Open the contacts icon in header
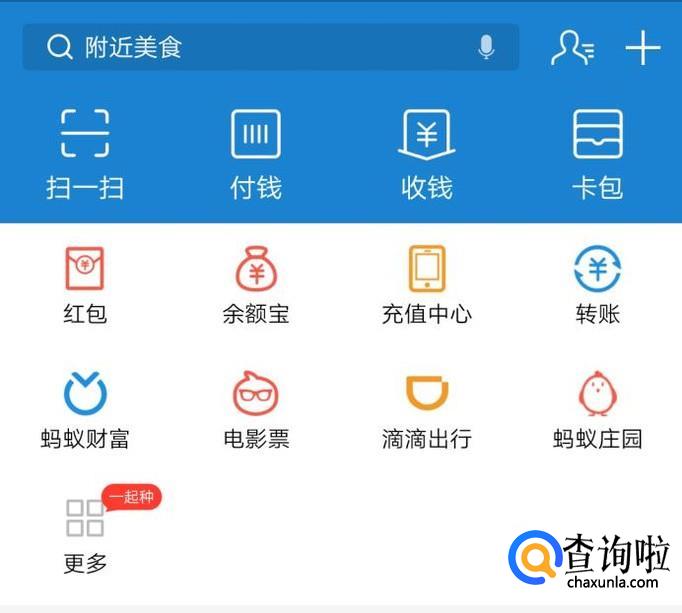 572,47
